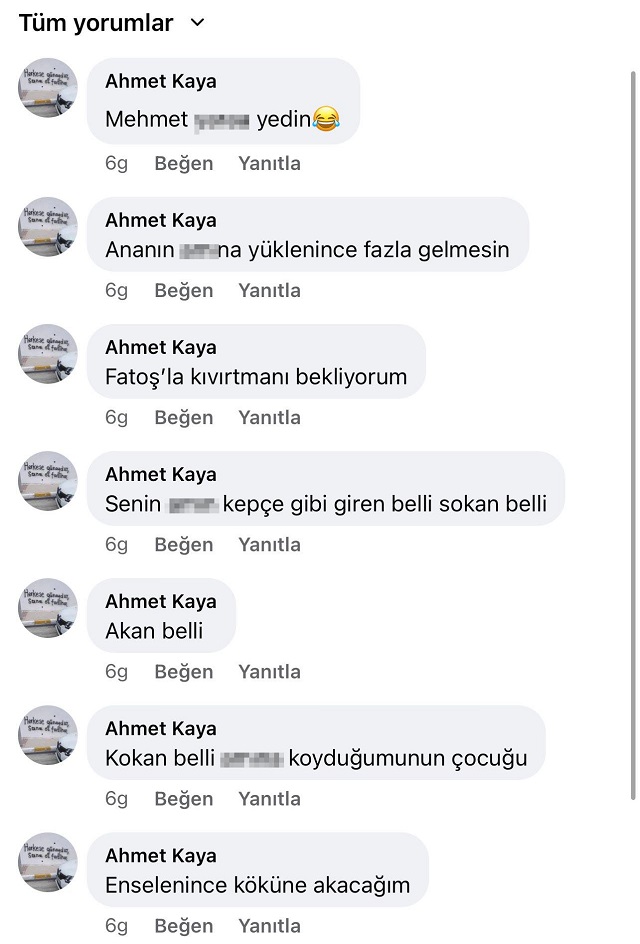Reply to the "Enselenince köküne akacağım" comment
640x944 pixels.
pos(269,925)
